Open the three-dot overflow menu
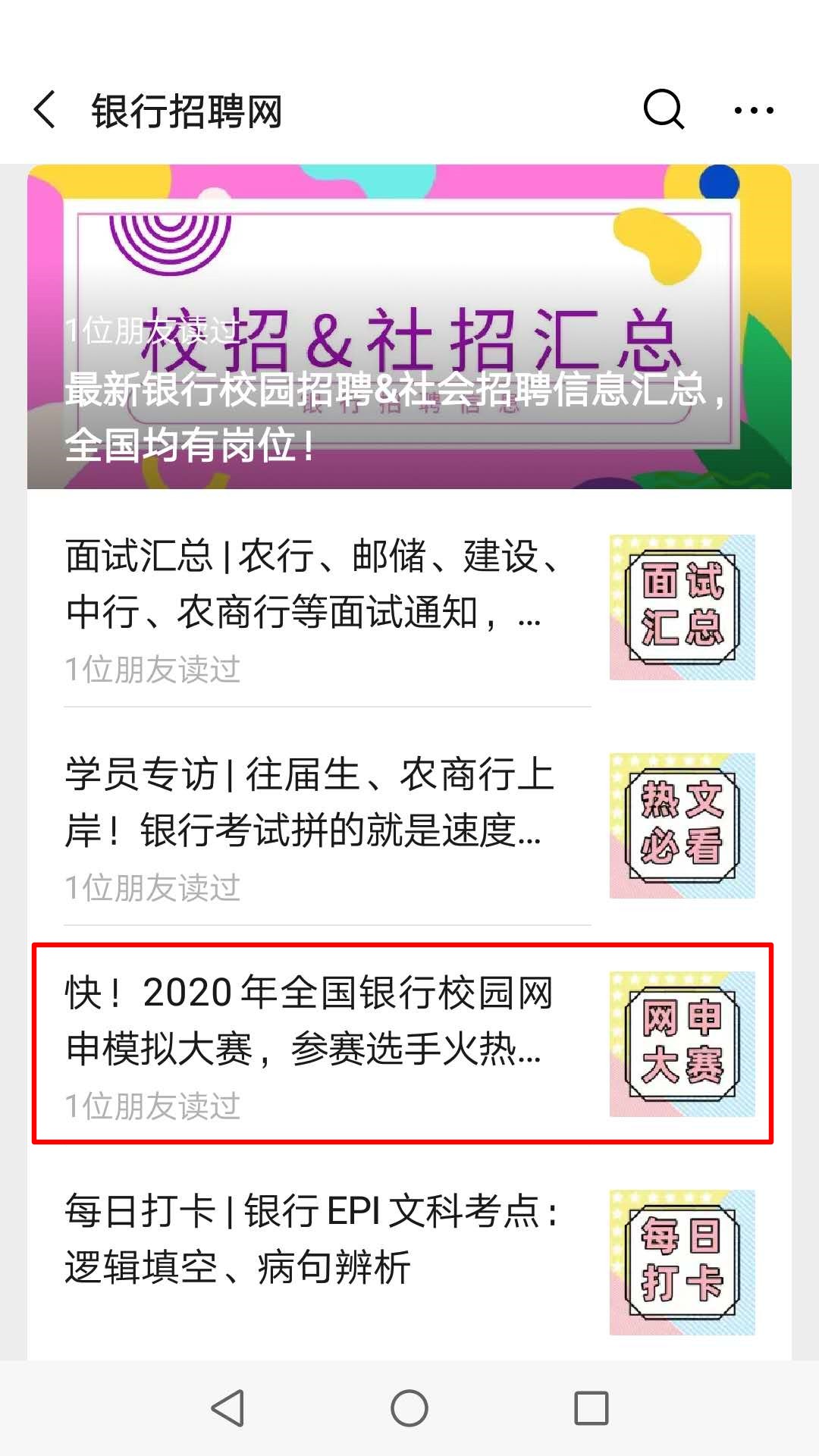 (x=754, y=111)
